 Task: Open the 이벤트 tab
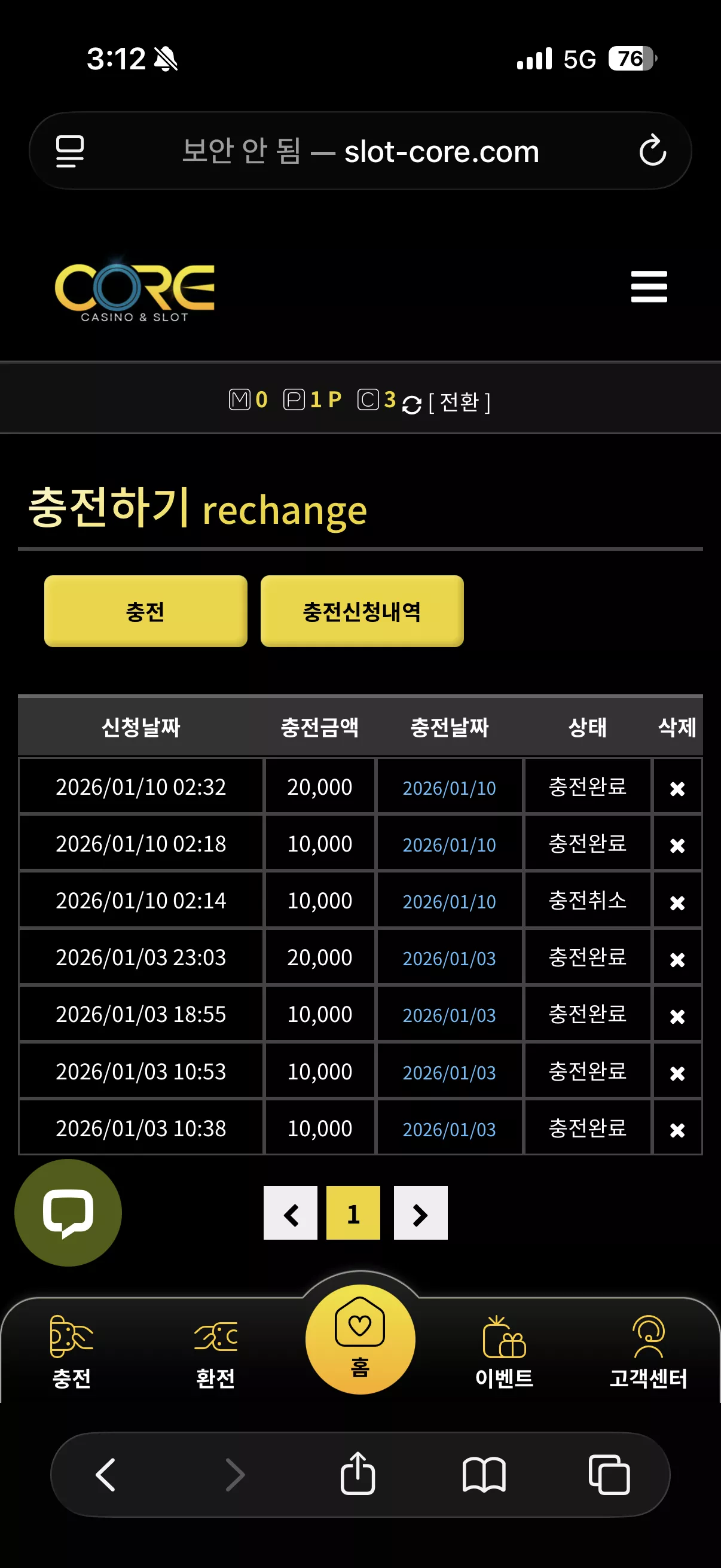(505, 1352)
